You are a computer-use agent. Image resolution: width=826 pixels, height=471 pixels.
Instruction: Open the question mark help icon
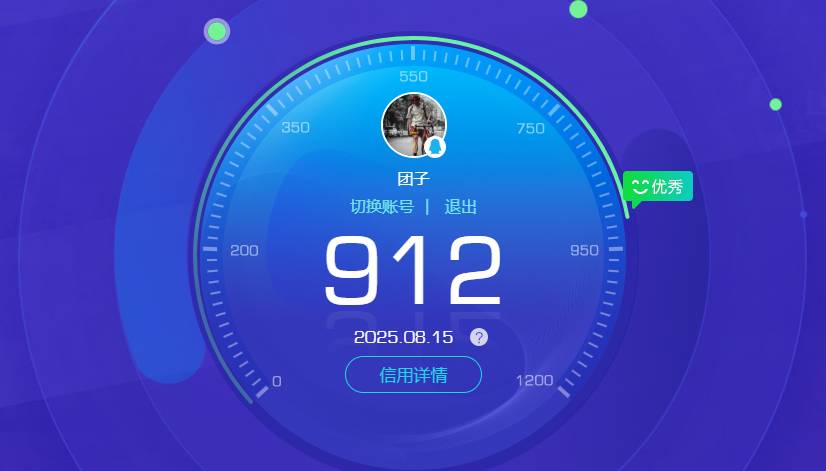point(480,337)
